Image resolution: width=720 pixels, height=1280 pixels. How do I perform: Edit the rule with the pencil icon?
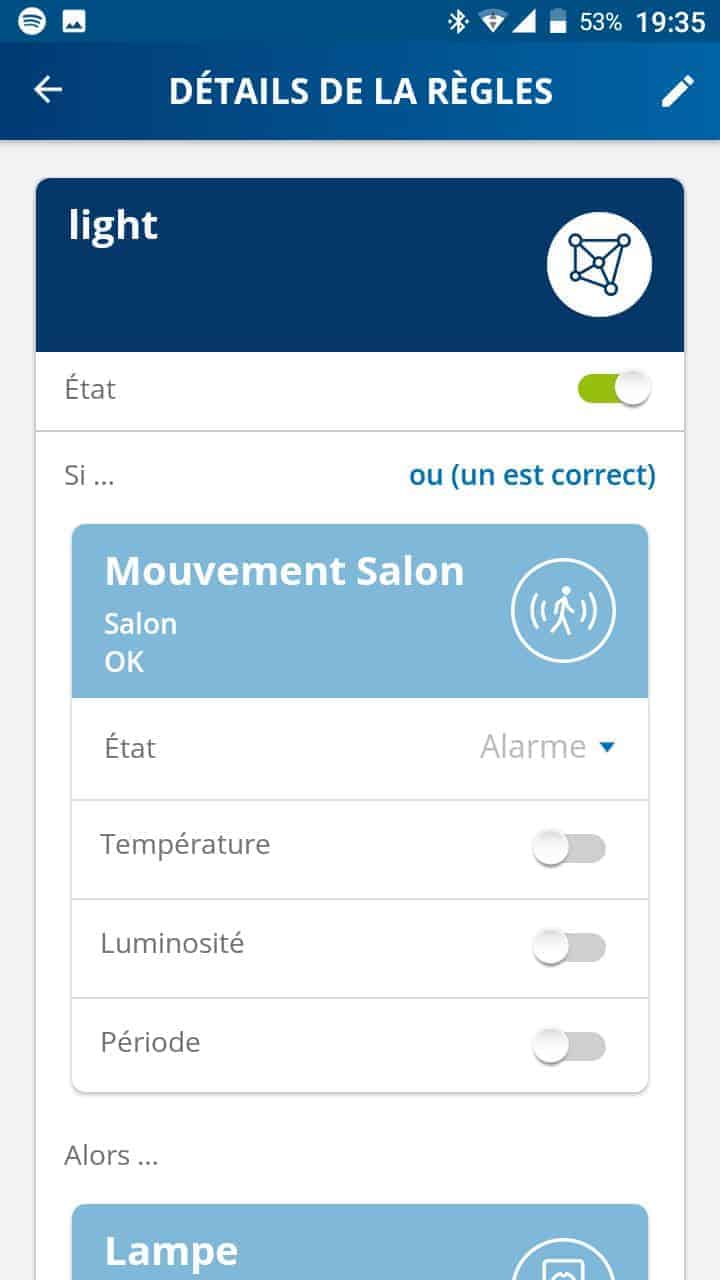point(677,91)
